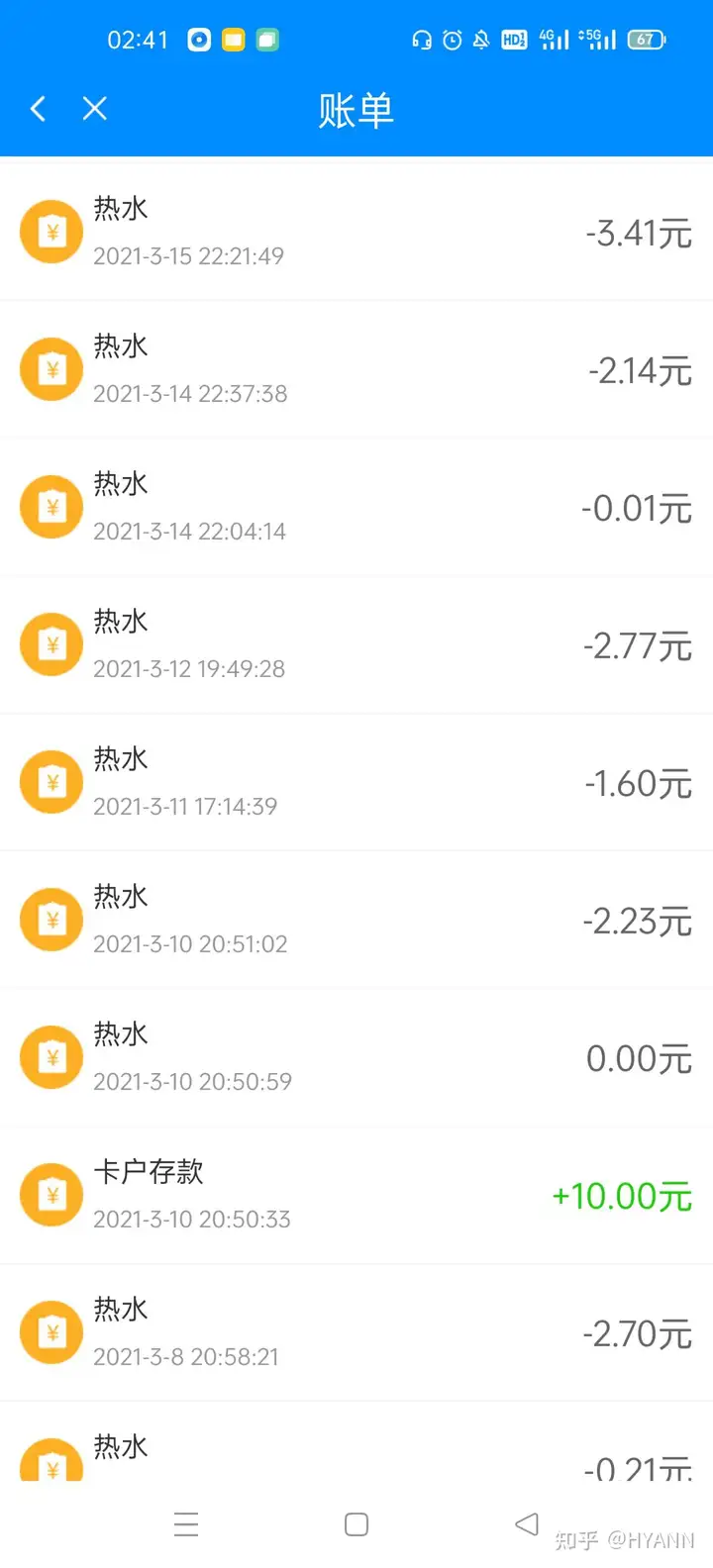This screenshot has height=1568, width=713.
Task: Tap the system home button
Action: (x=356, y=1524)
